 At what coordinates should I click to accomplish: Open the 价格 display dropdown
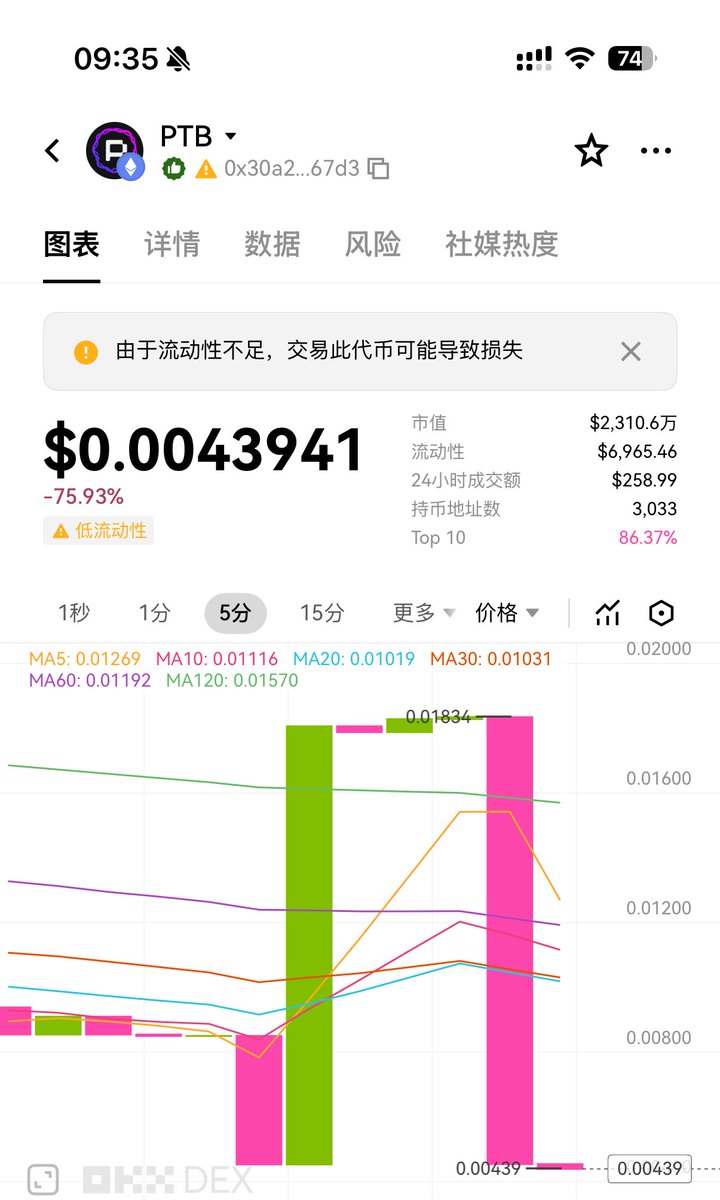[507, 613]
